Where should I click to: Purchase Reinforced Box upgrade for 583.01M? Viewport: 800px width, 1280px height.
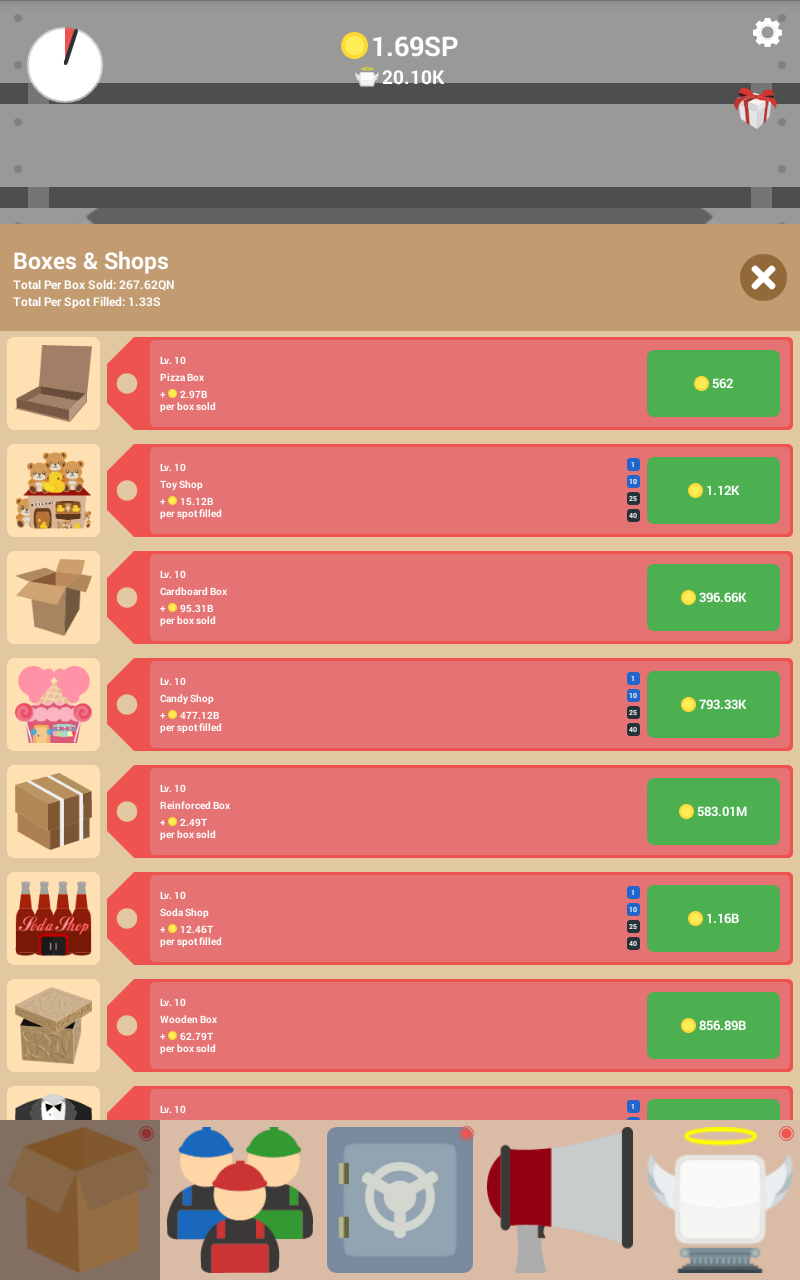pyautogui.click(x=713, y=811)
